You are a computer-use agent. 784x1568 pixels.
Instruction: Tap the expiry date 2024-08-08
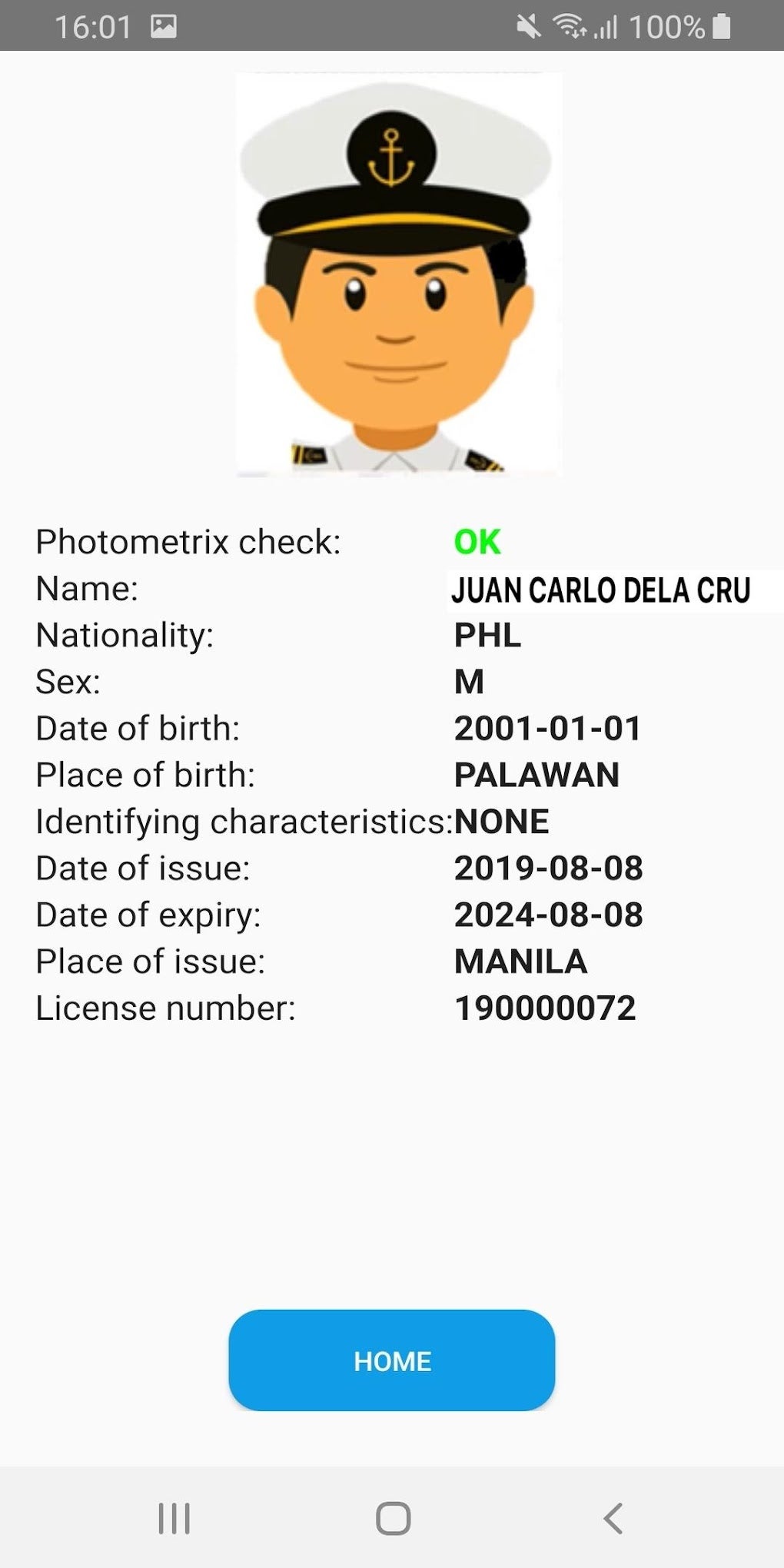(x=547, y=915)
